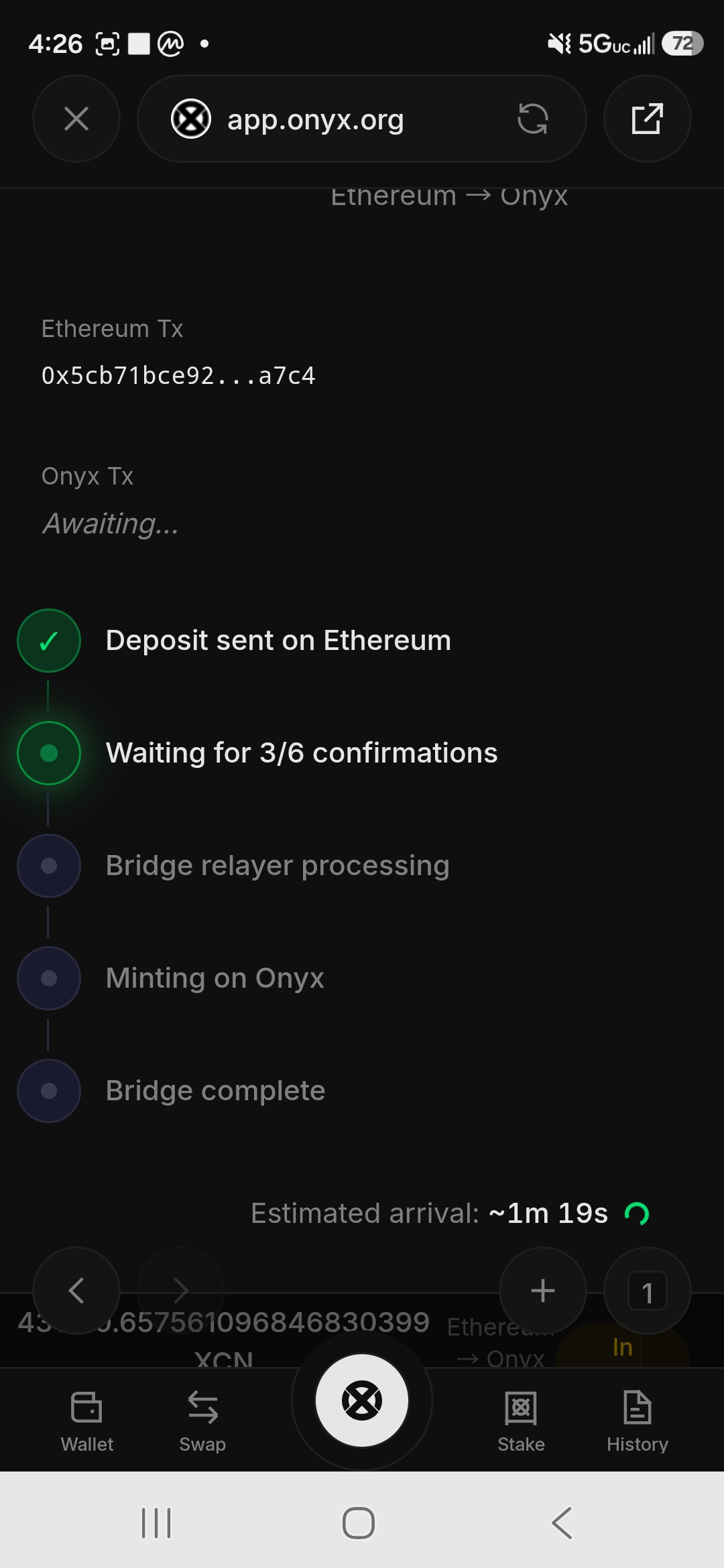View open tabs counter
The image size is (724, 1568).
pyautogui.click(x=647, y=1291)
